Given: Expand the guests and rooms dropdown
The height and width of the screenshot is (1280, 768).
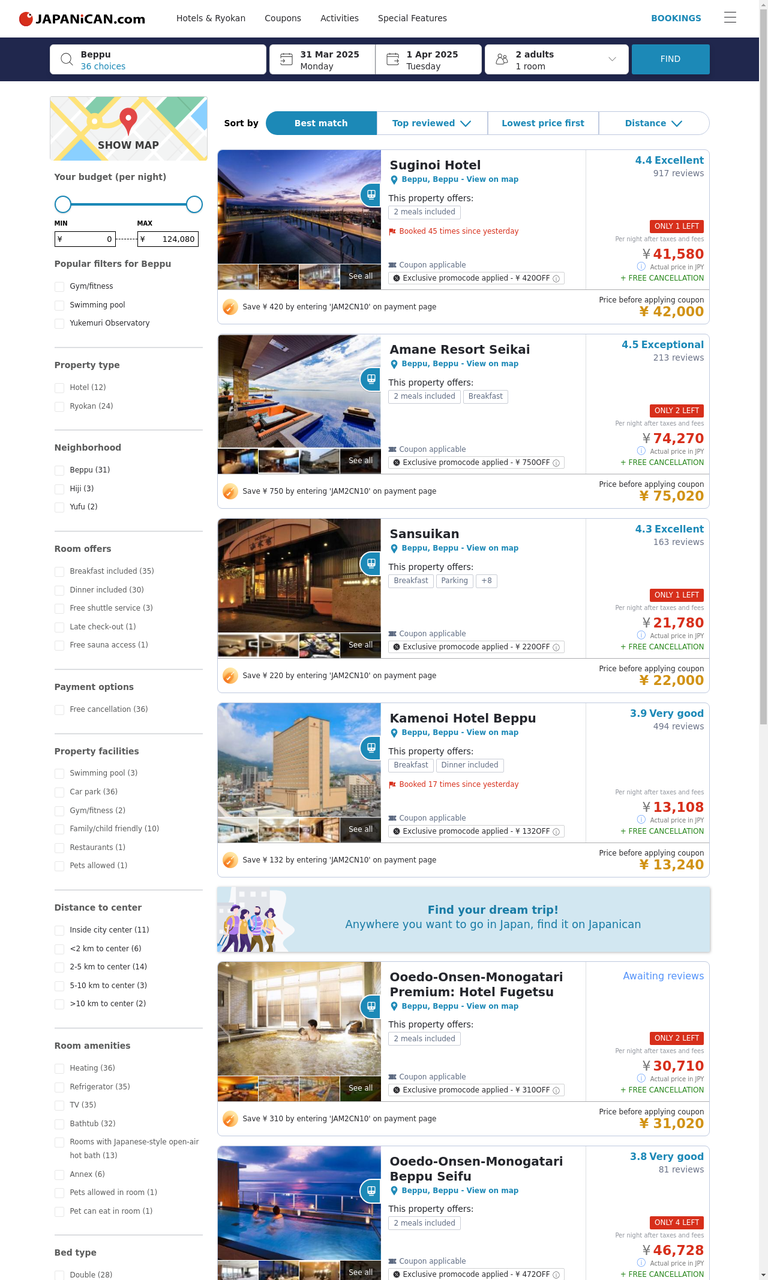Looking at the screenshot, I should pyautogui.click(x=557, y=60).
